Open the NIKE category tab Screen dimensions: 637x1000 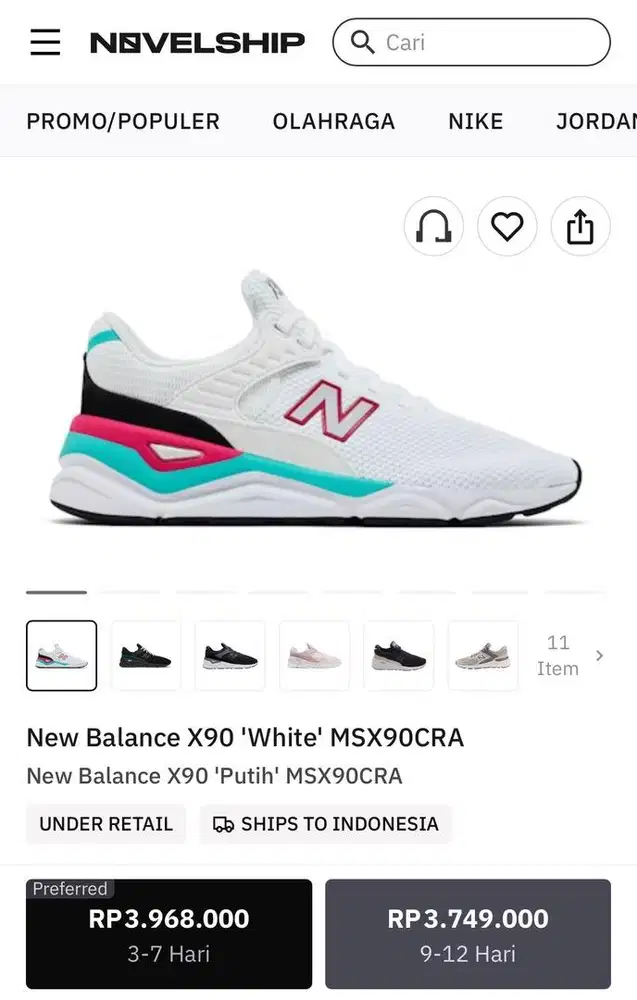(x=475, y=121)
